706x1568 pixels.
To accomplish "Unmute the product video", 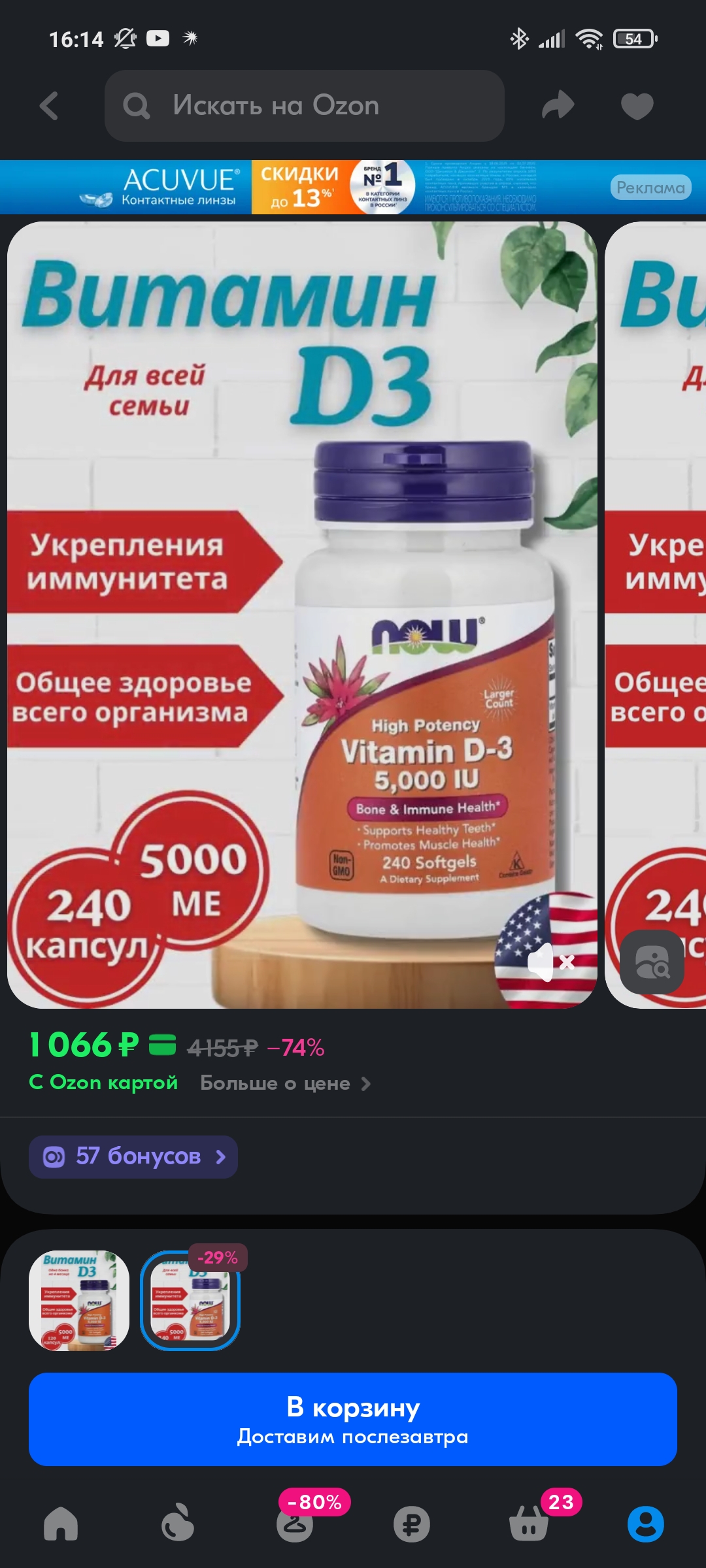I will pyautogui.click(x=550, y=962).
